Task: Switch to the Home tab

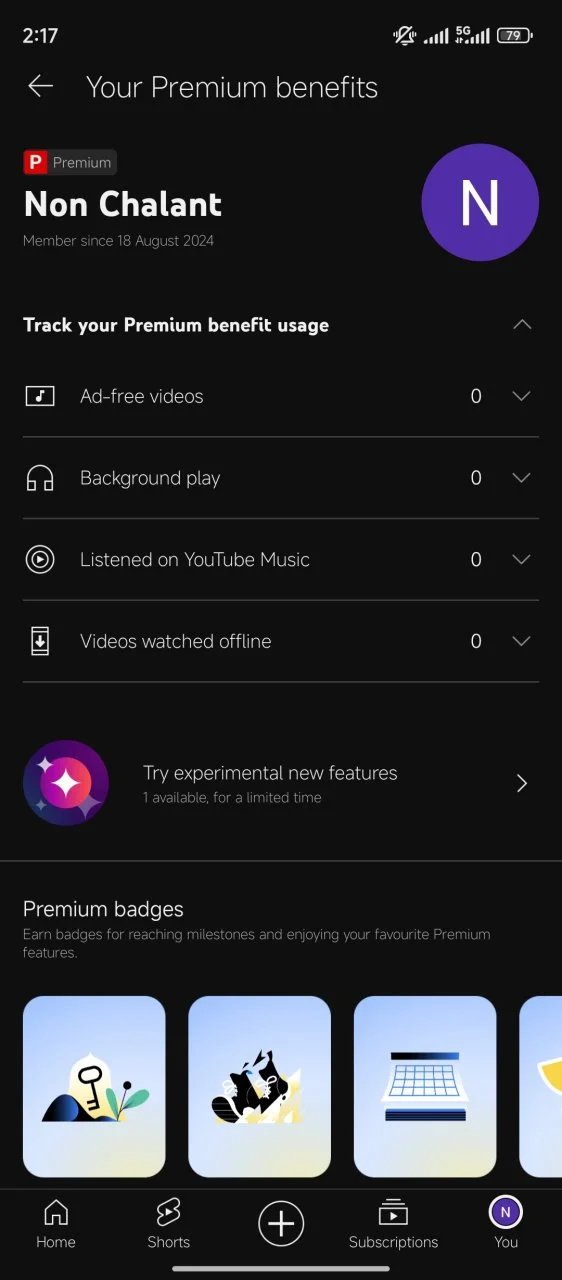Action: tap(56, 1225)
